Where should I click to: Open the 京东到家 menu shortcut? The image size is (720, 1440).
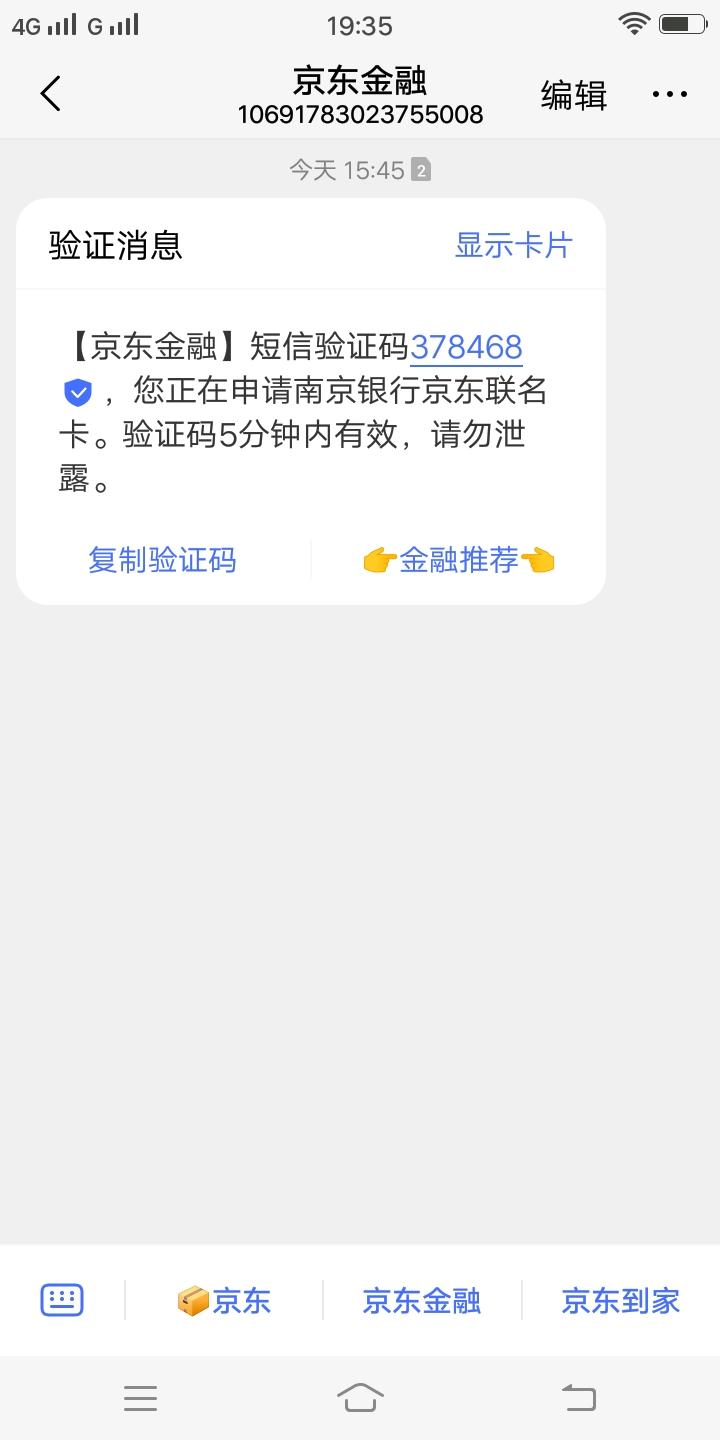[620, 1301]
